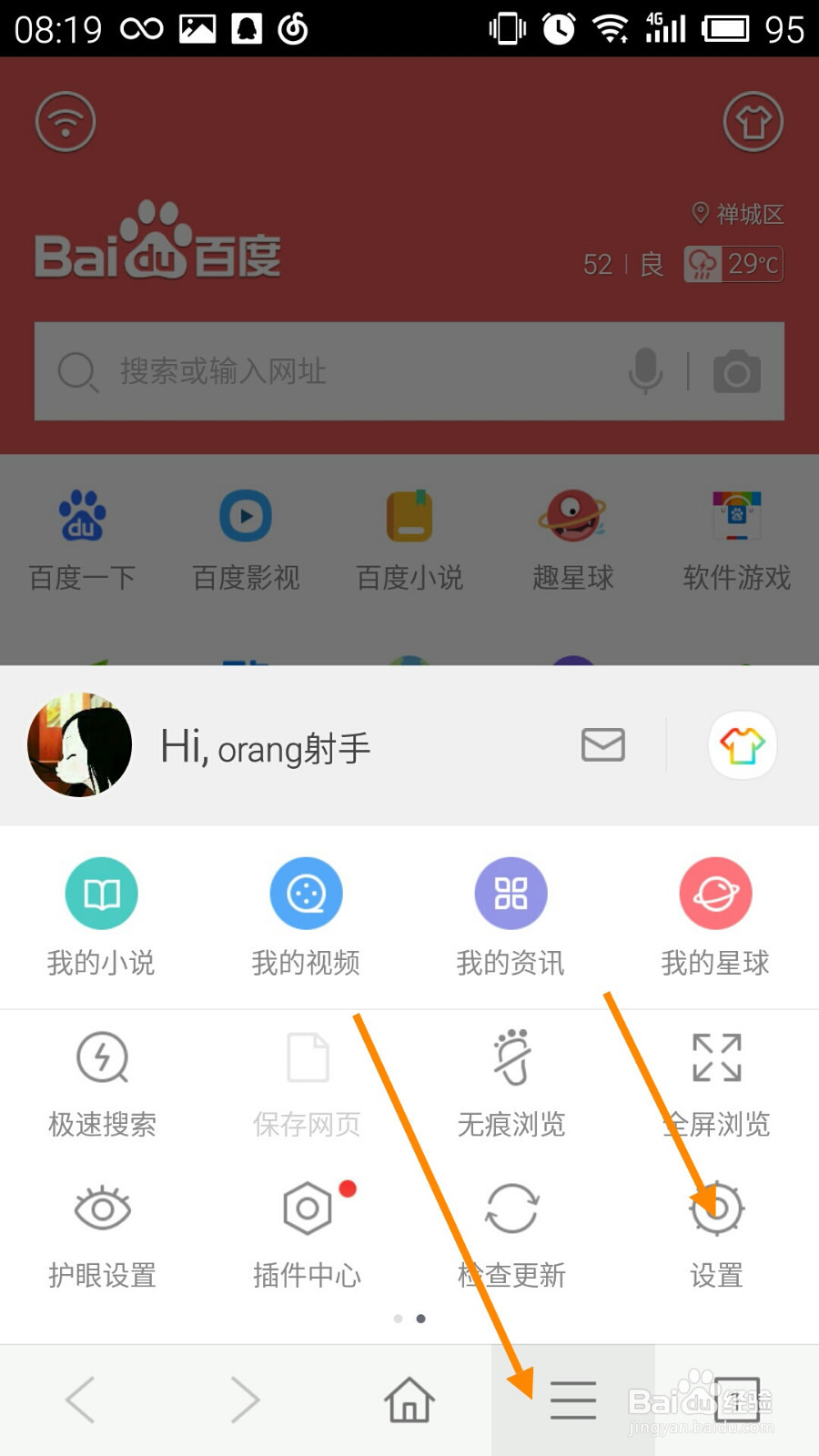
Task: Open image search via the camera icon
Action: [x=737, y=370]
